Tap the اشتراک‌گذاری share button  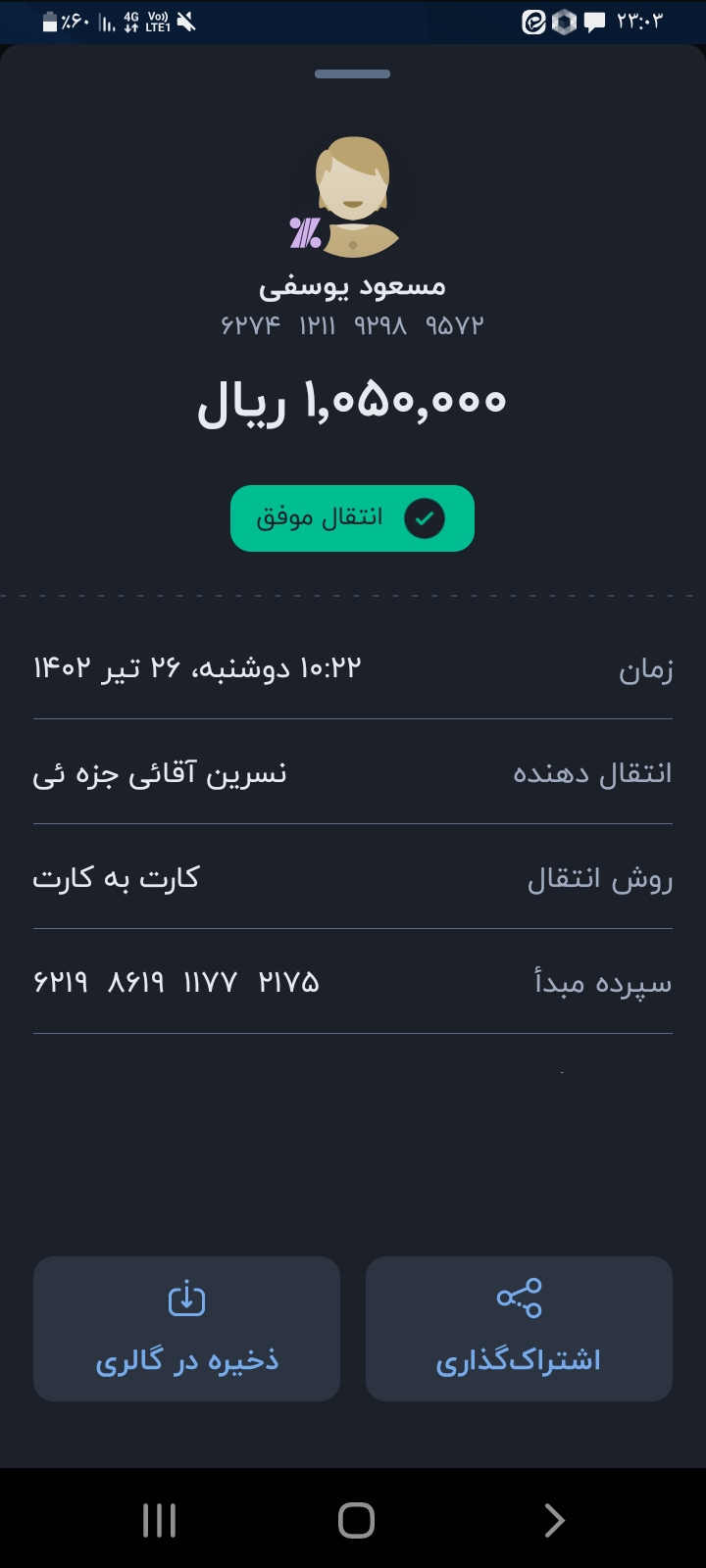click(x=519, y=1328)
